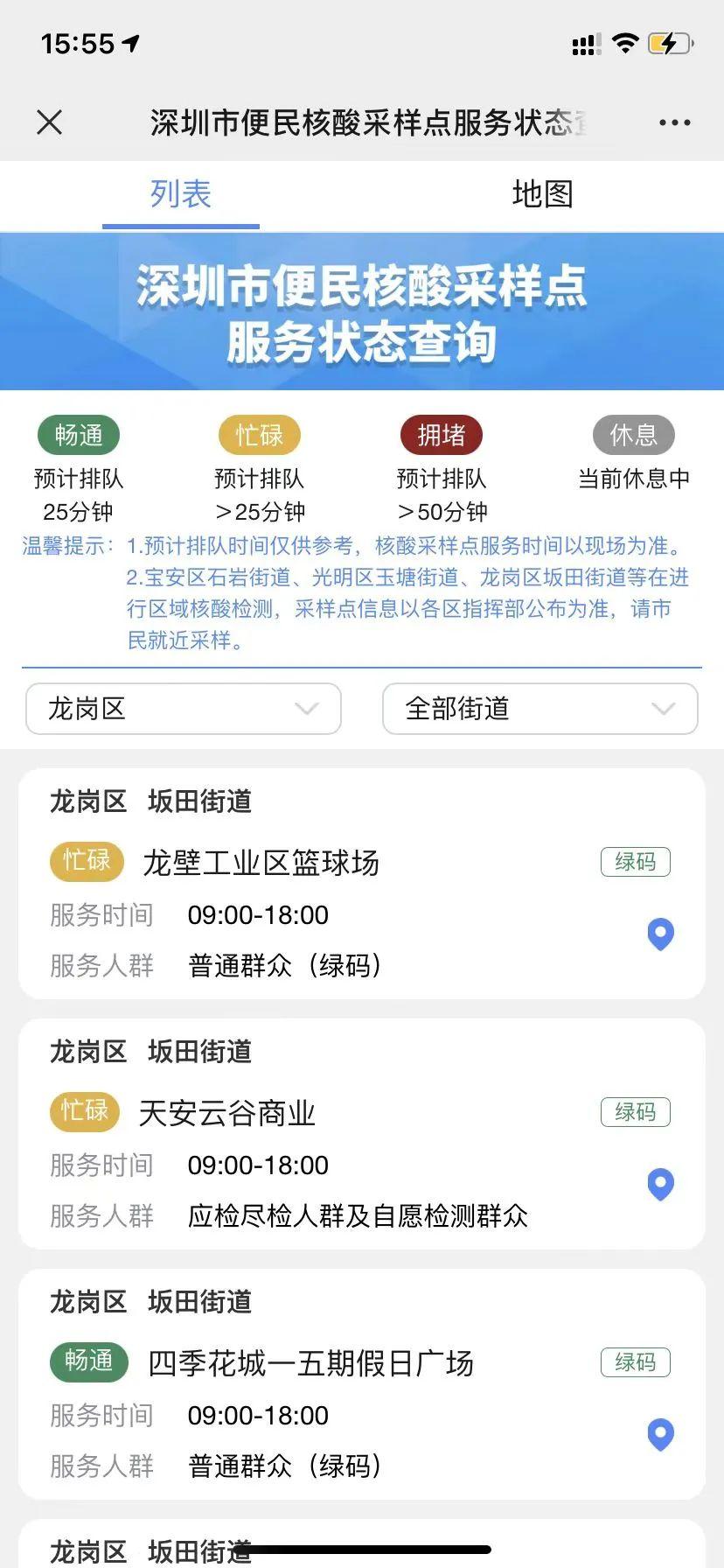Screen dimensions: 724x1568
Task: View location pin for 龙壁工业区篮球场
Action: pos(660,934)
